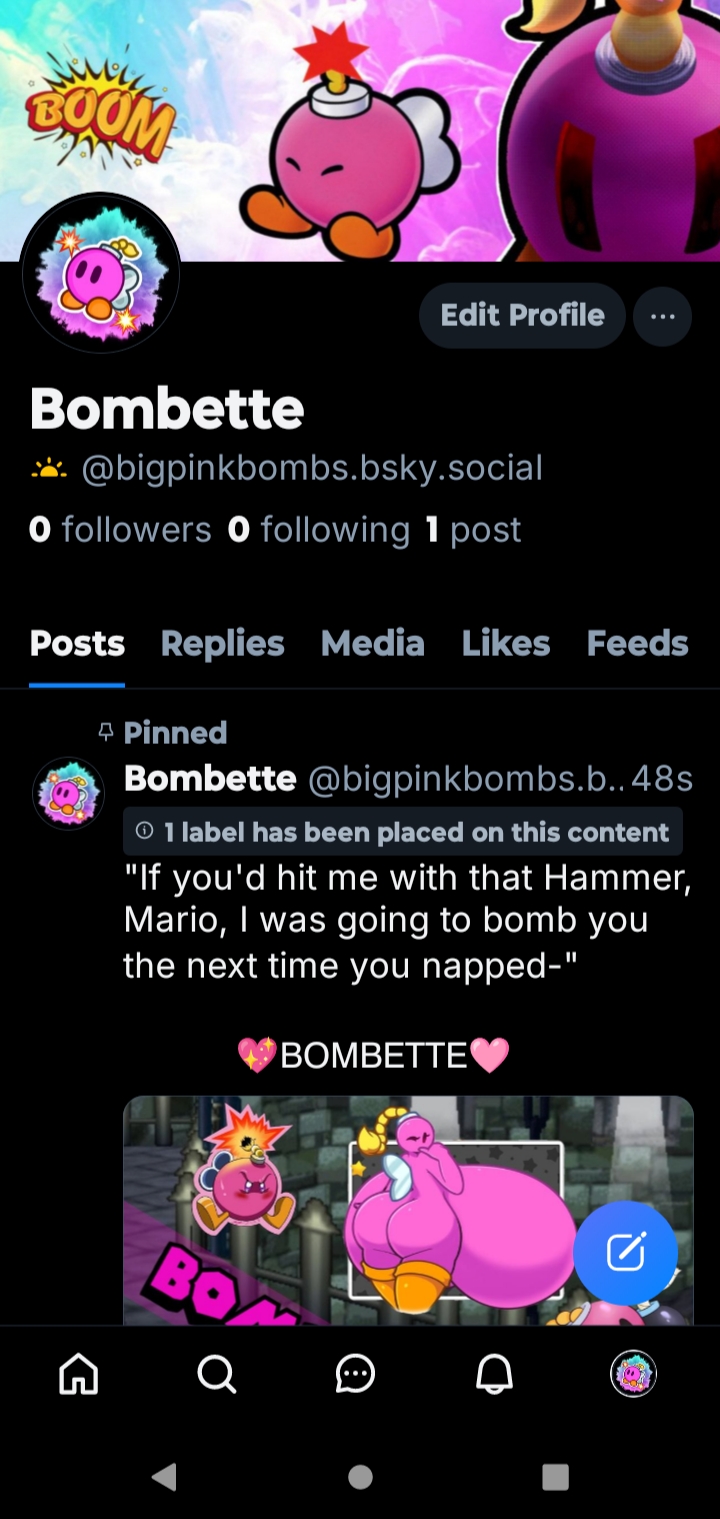
Task: Switch to the Replies tab
Action: point(222,644)
